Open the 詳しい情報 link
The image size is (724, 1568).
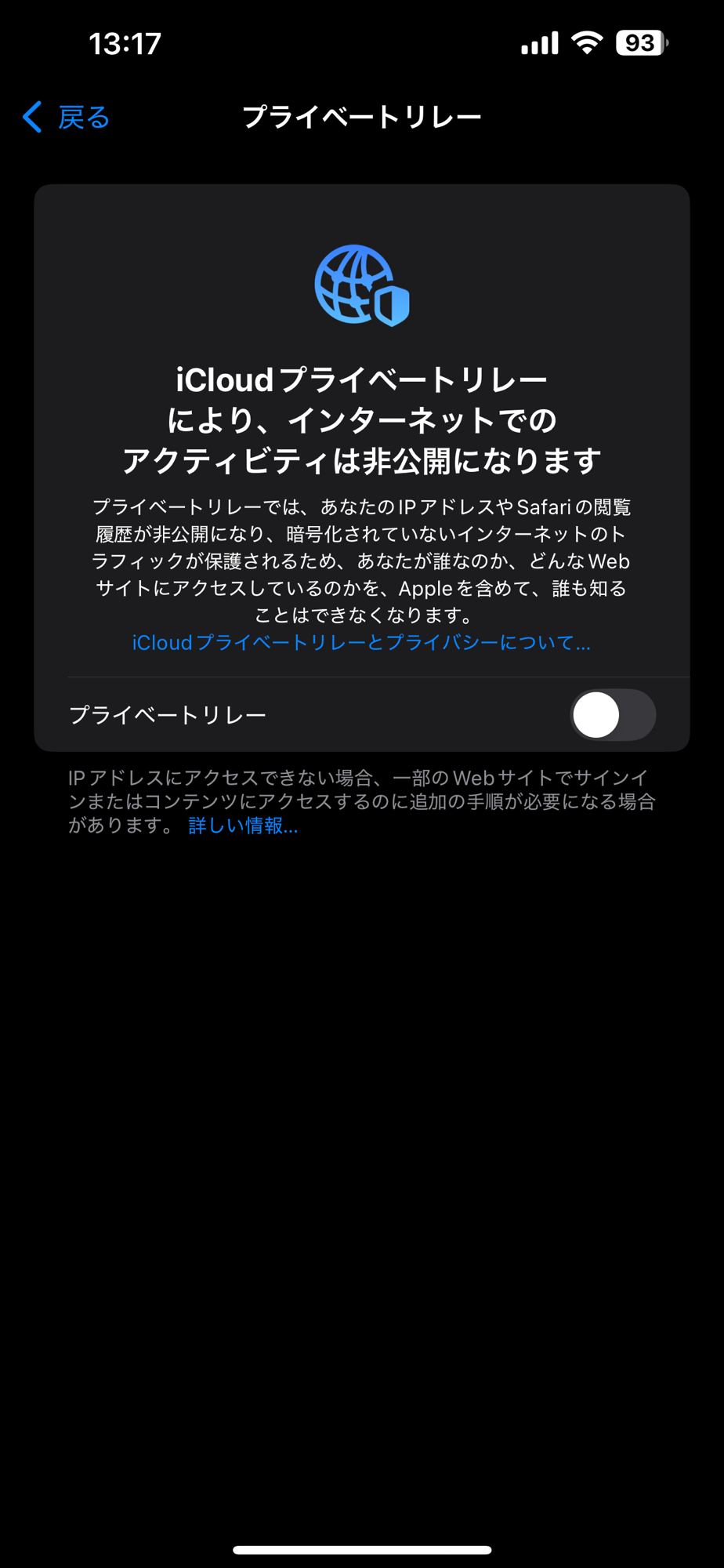tap(243, 826)
